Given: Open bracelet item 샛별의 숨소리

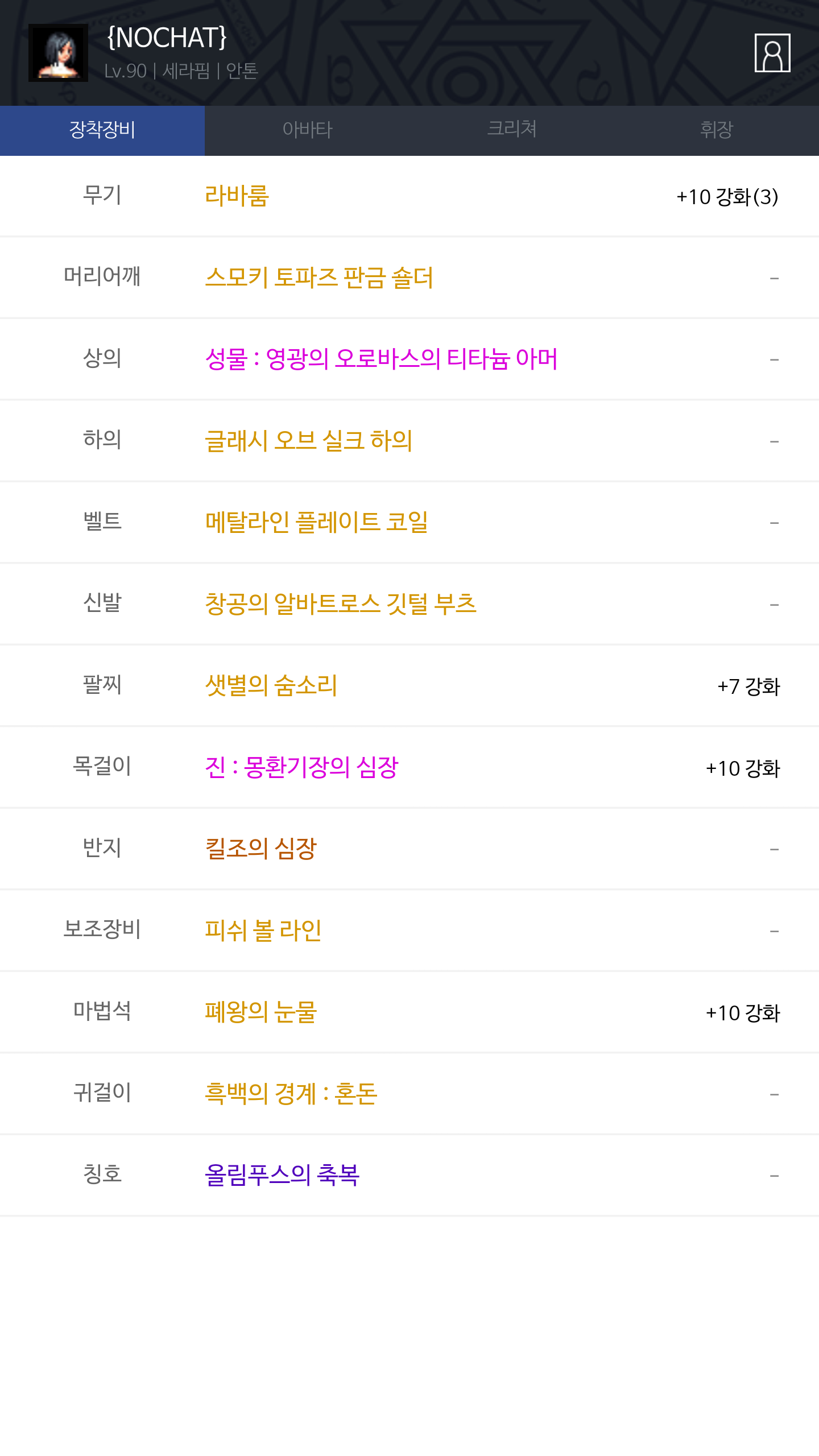Looking at the screenshot, I should tap(271, 685).
